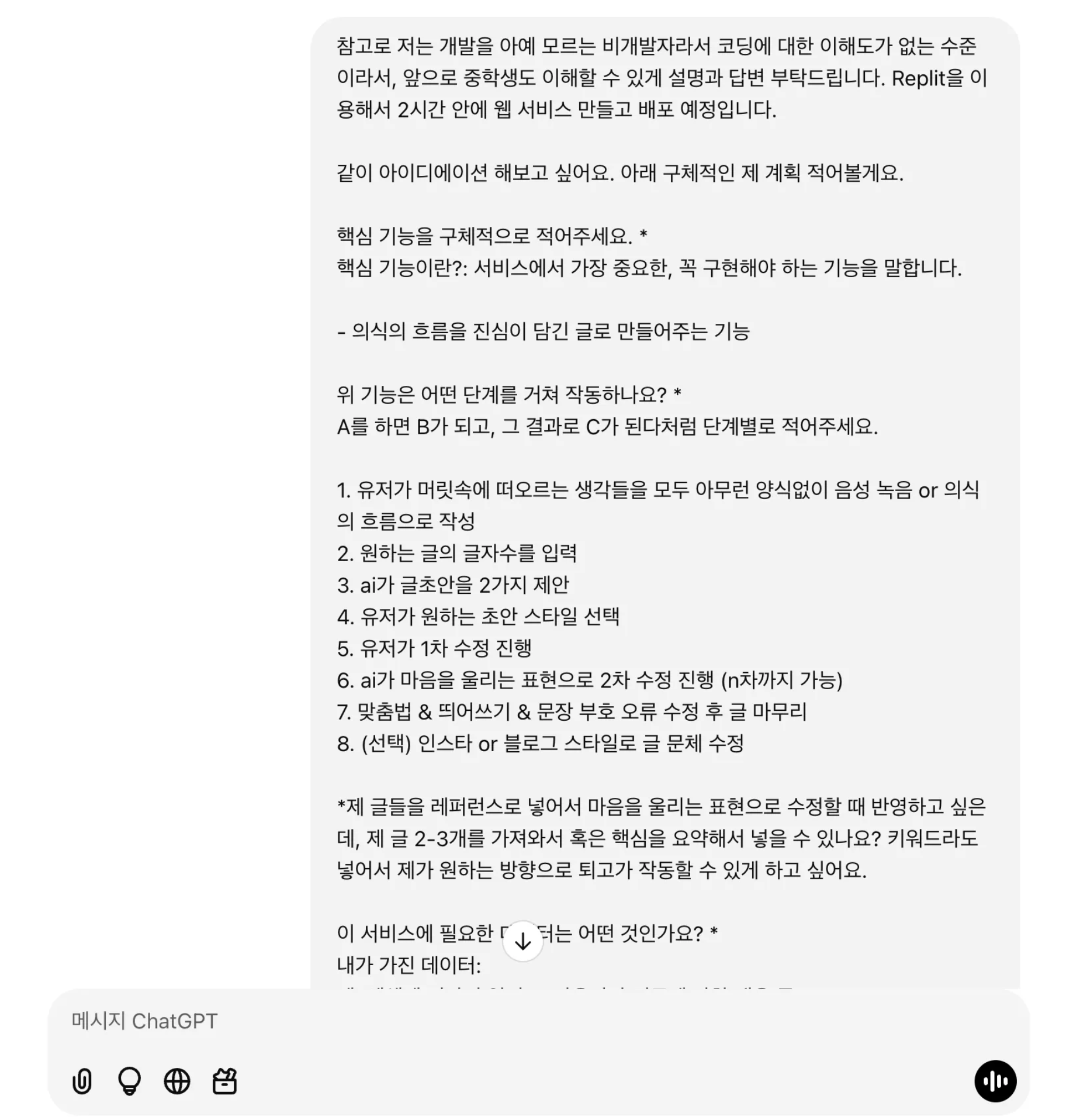Attach a file with the paperclip icon
Image resolution: width=1080 pixels, height=1120 pixels.
coord(82,1081)
